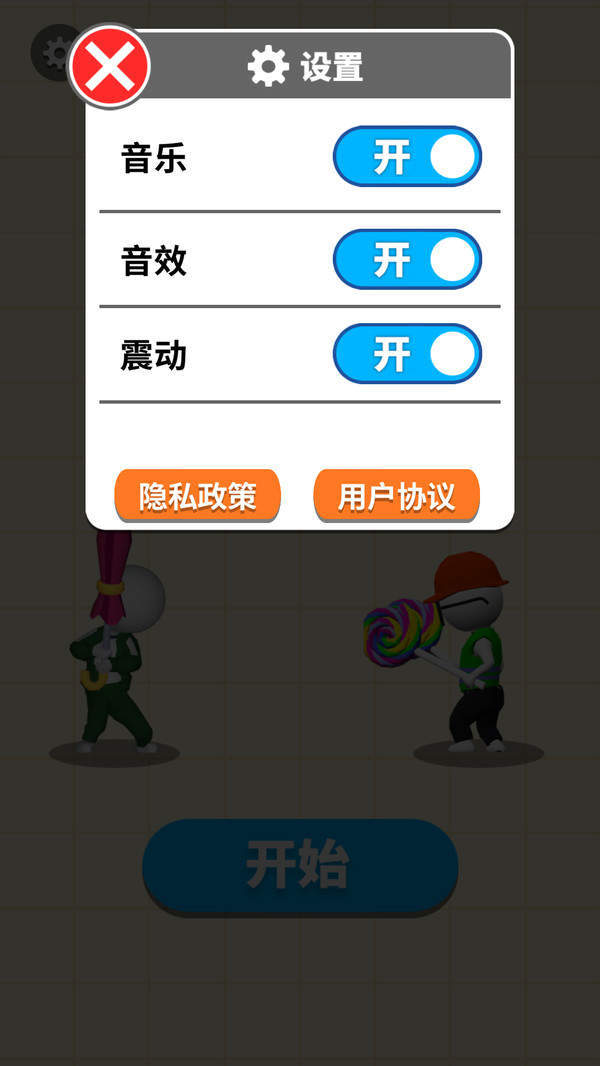
Task: Disable the 音效 switch
Action: coord(407,260)
